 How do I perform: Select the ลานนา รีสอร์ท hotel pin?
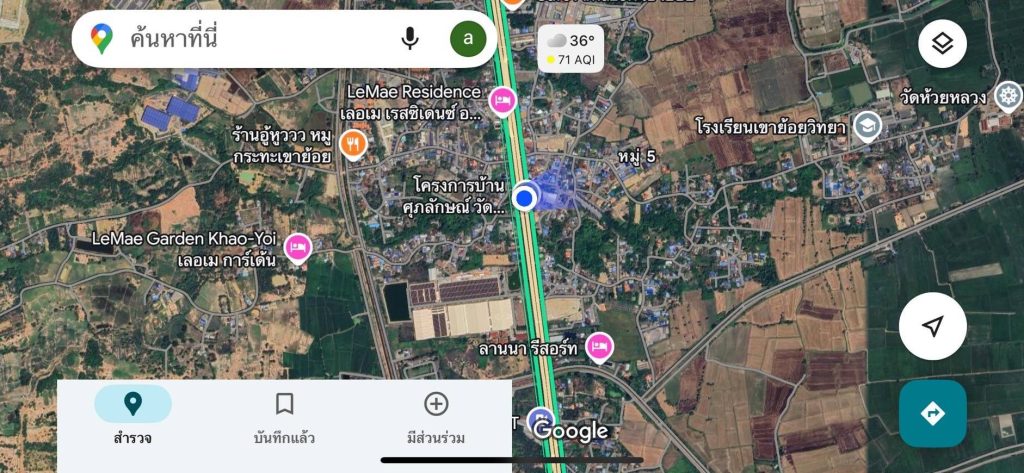click(x=599, y=346)
